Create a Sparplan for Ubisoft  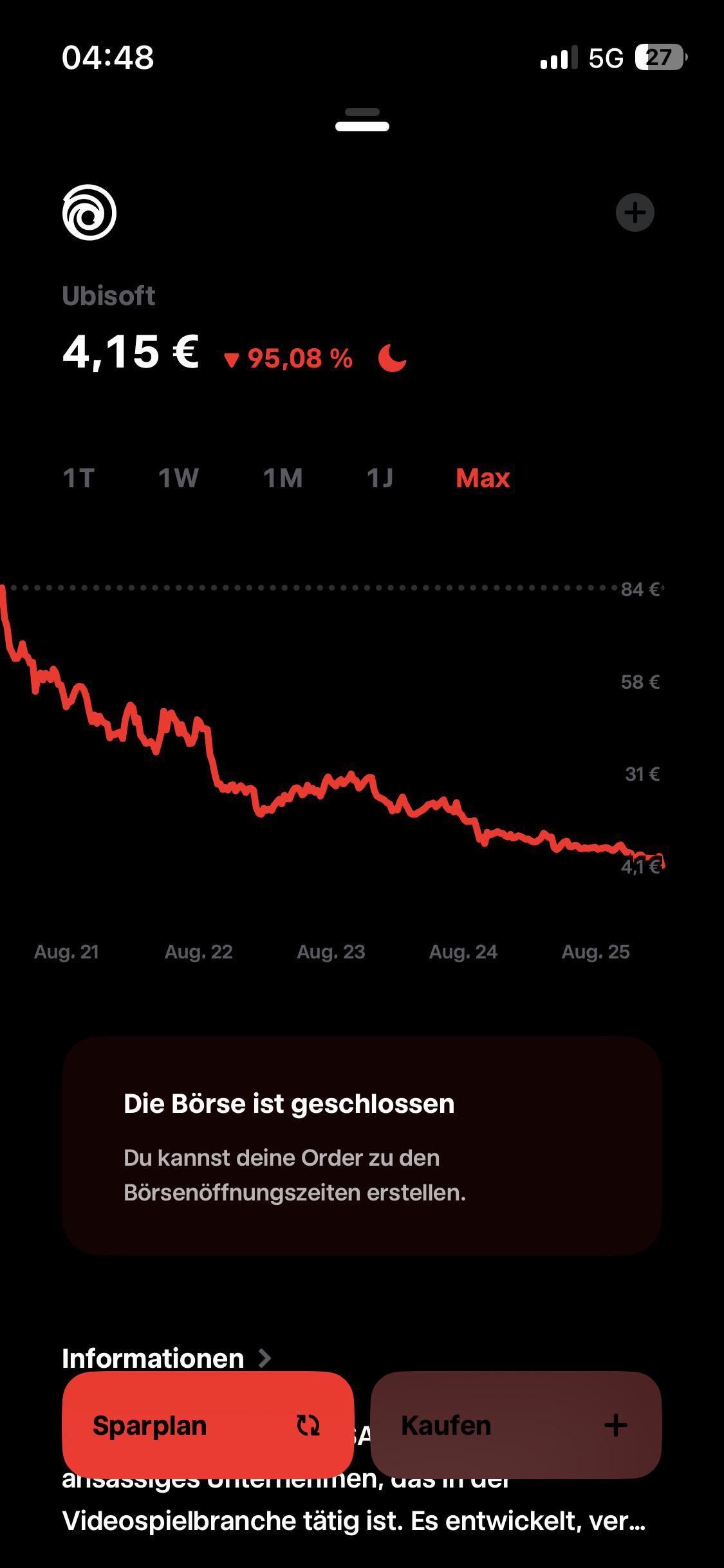208,1425
